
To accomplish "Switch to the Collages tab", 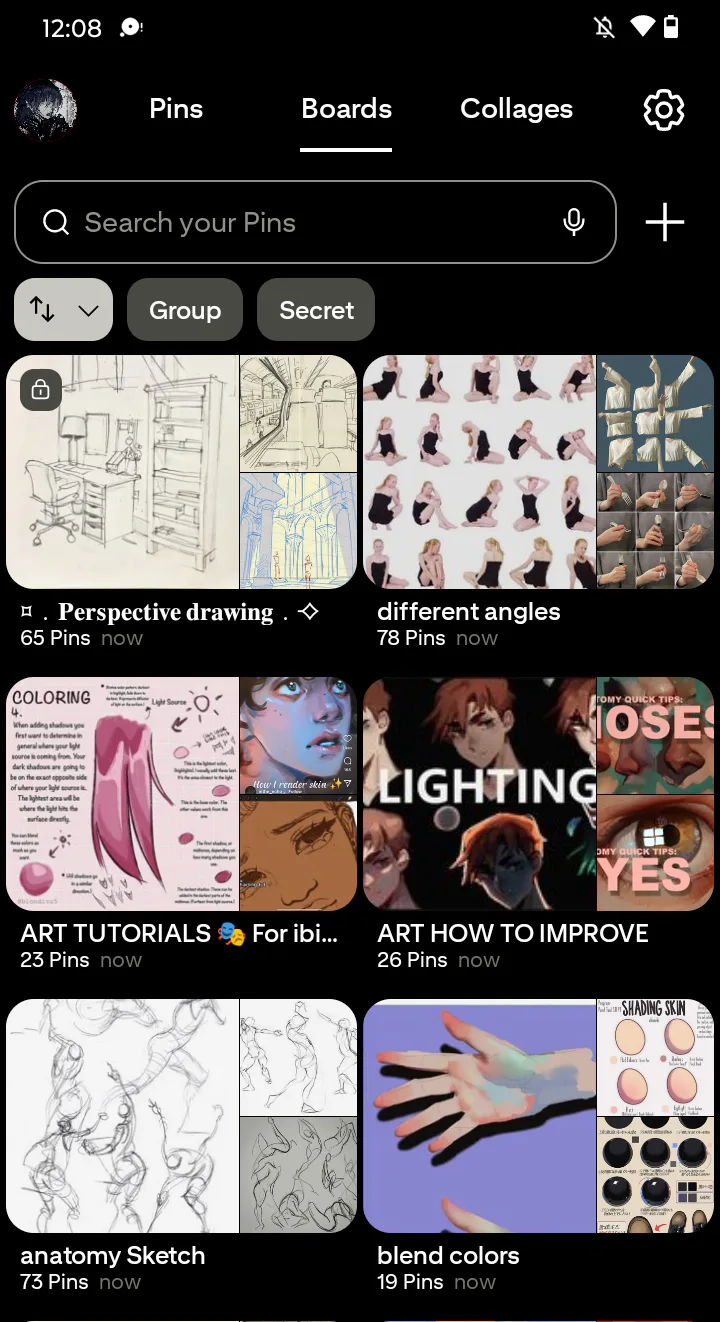I will [516, 109].
